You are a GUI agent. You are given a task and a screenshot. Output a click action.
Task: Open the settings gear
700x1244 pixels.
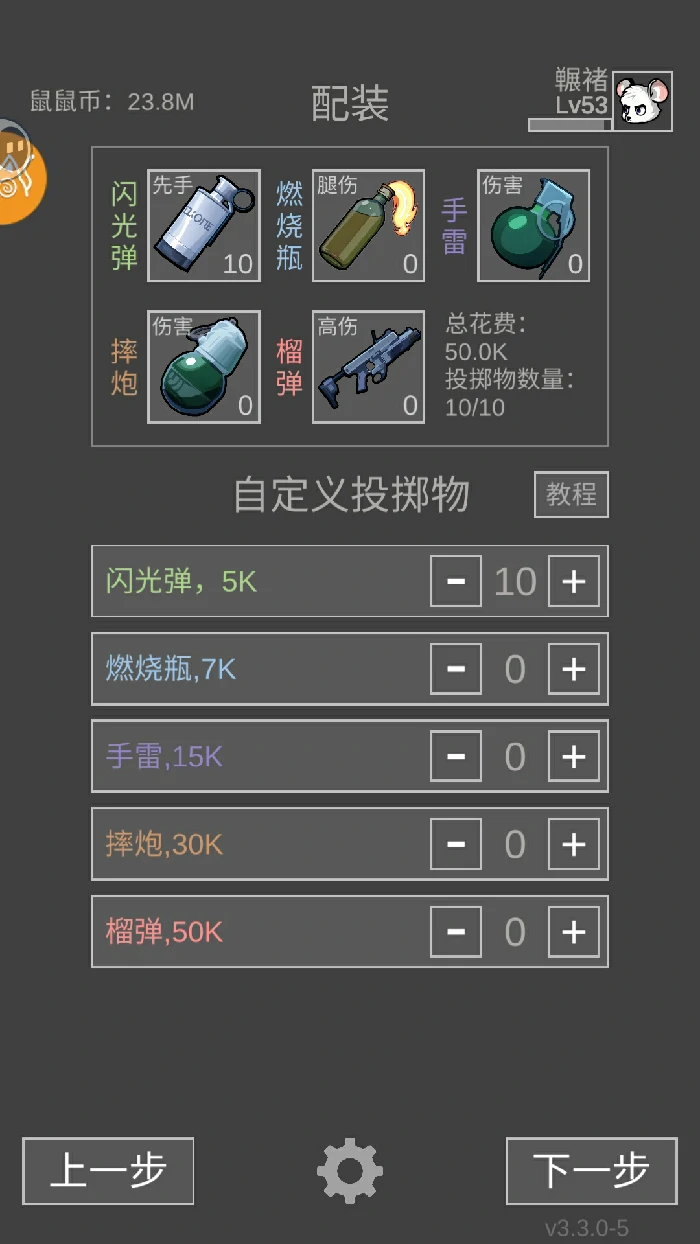tap(350, 1171)
